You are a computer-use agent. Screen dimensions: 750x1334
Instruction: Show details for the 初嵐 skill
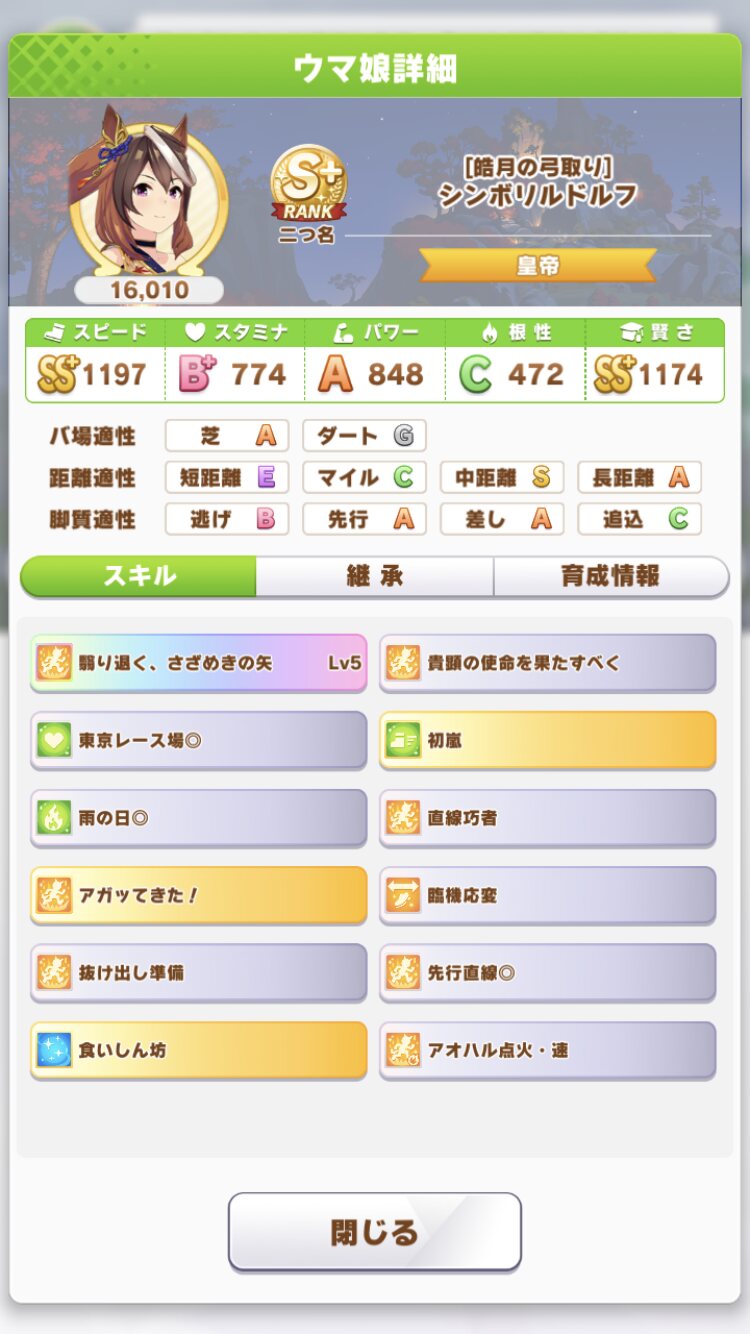pyautogui.click(x=547, y=740)
